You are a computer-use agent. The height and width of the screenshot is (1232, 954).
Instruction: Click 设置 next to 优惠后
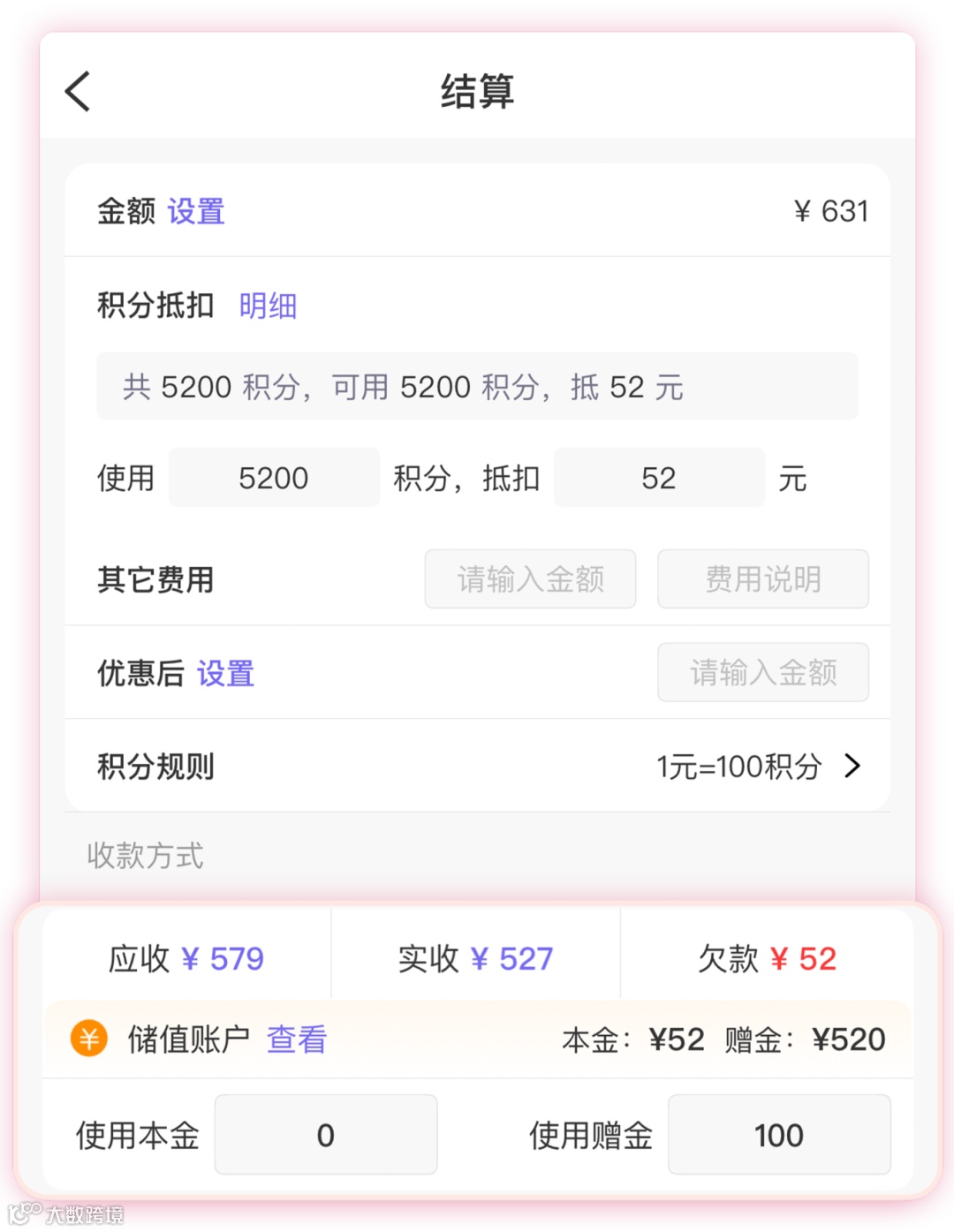tap(225, 673)
